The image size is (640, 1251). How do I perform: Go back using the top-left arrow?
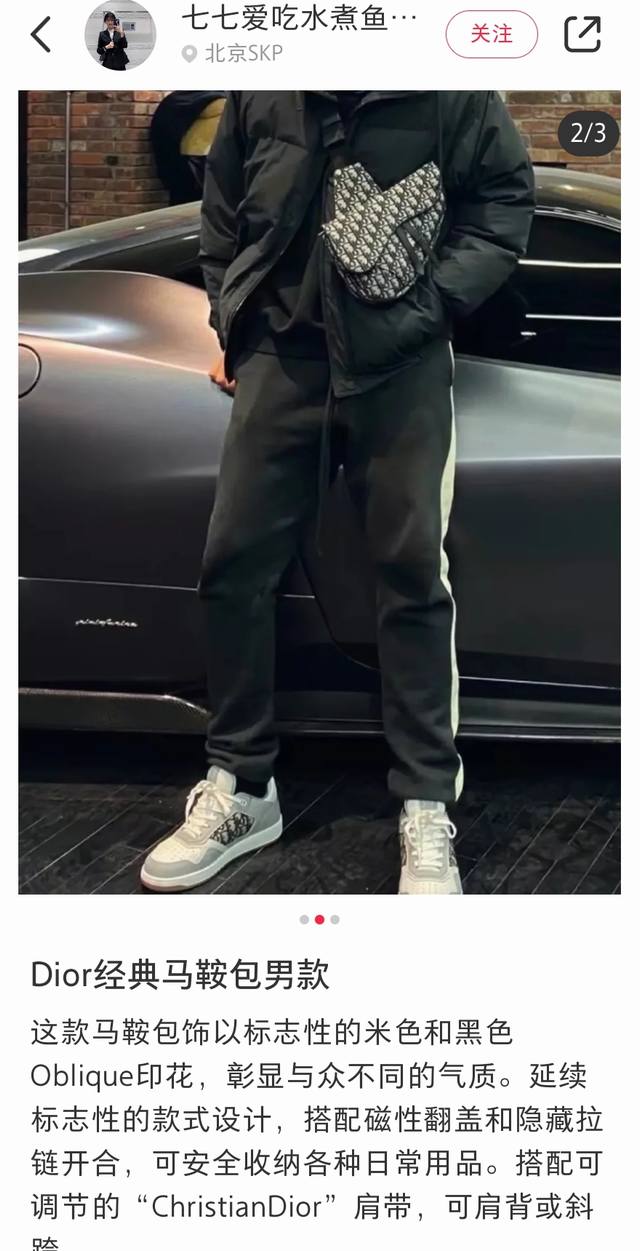click(x=41, y=35)
